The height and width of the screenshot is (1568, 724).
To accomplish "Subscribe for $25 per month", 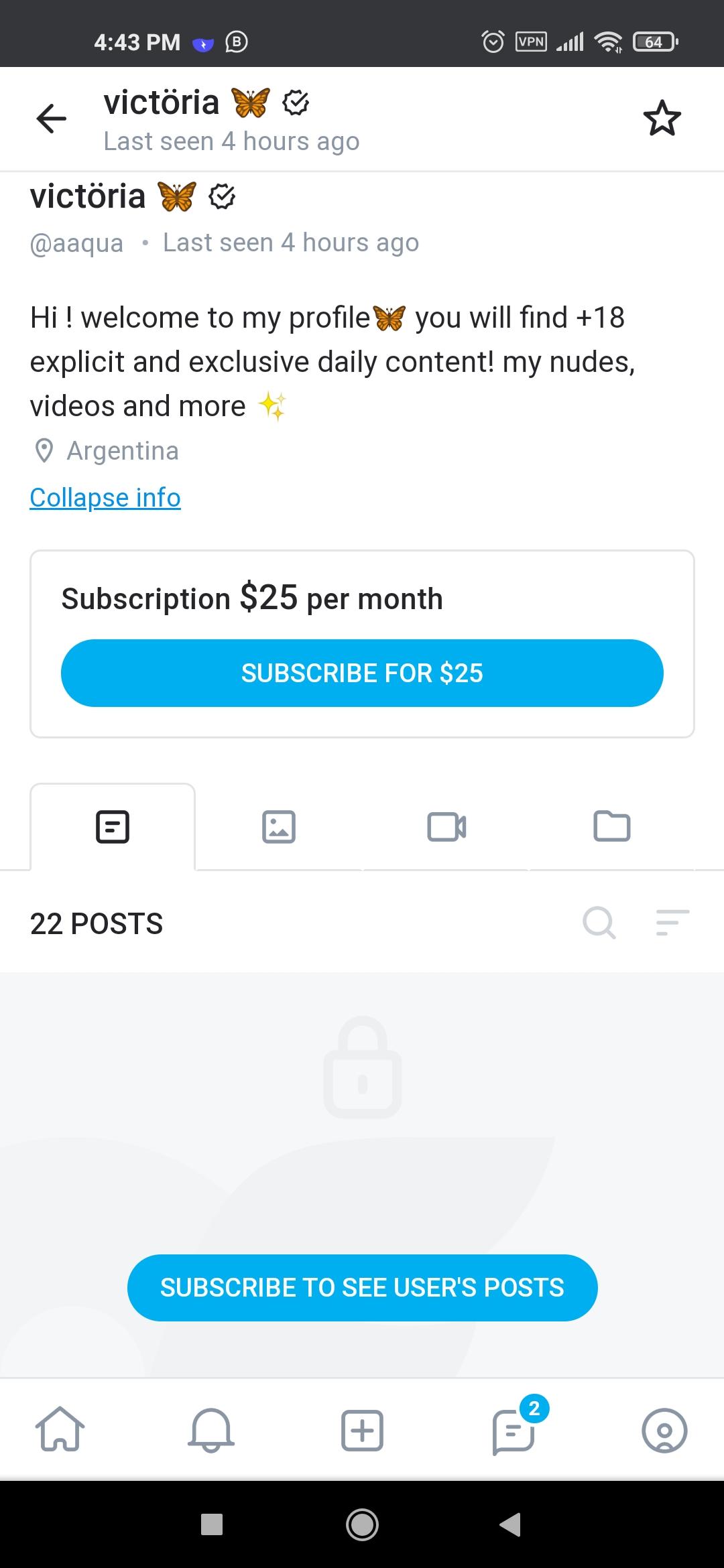I will pyautogui.click(x=362, y=673).
